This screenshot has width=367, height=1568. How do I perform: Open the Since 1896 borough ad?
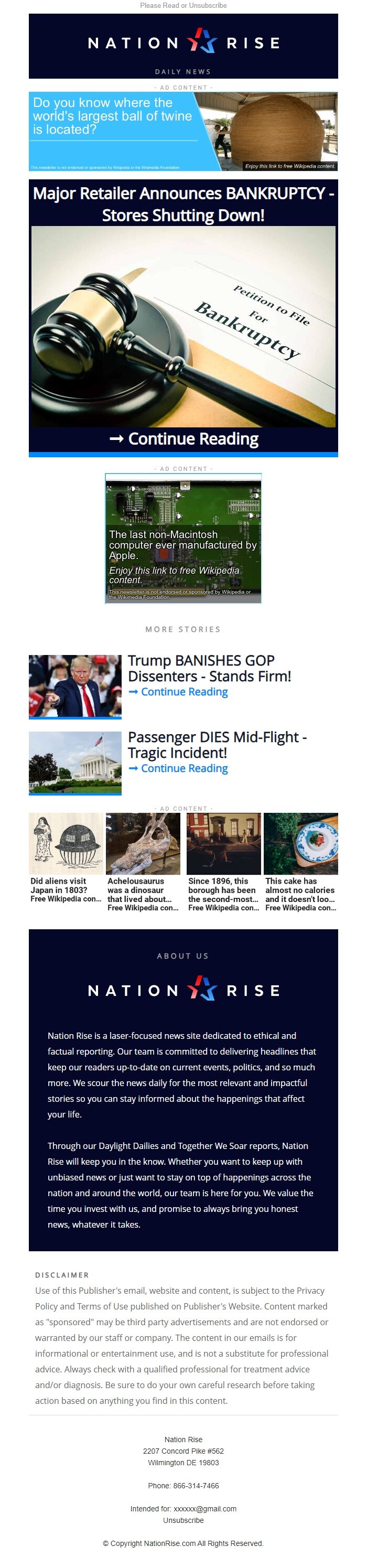tap(223, 861)
